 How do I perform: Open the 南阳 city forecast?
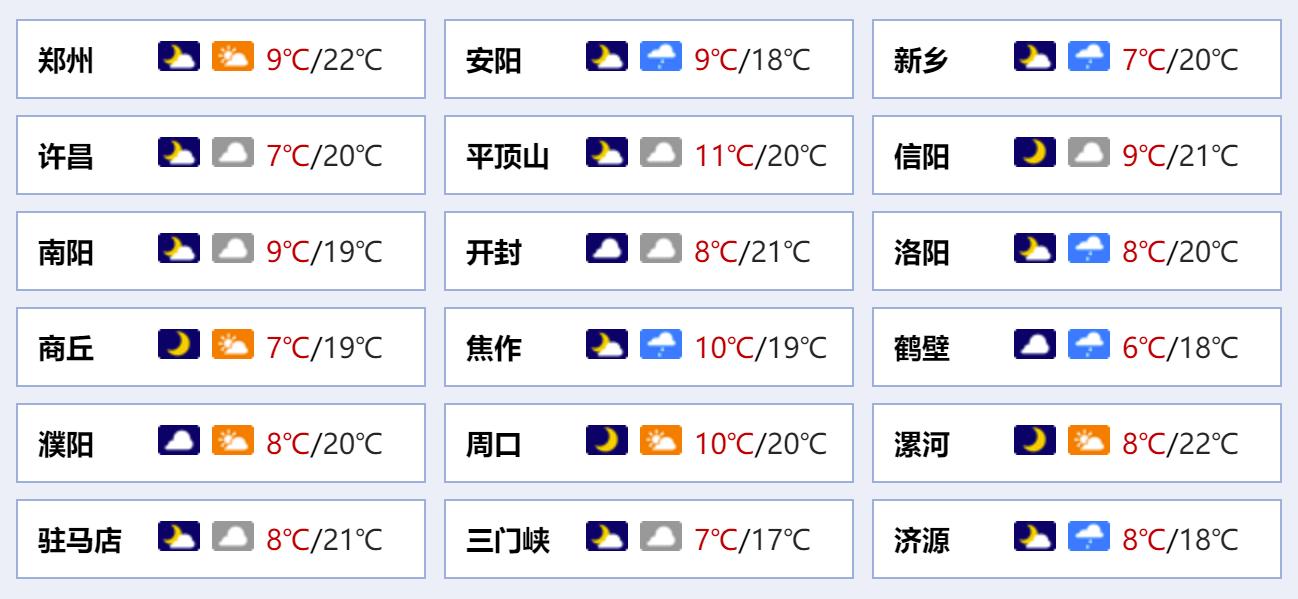point(220,251)
